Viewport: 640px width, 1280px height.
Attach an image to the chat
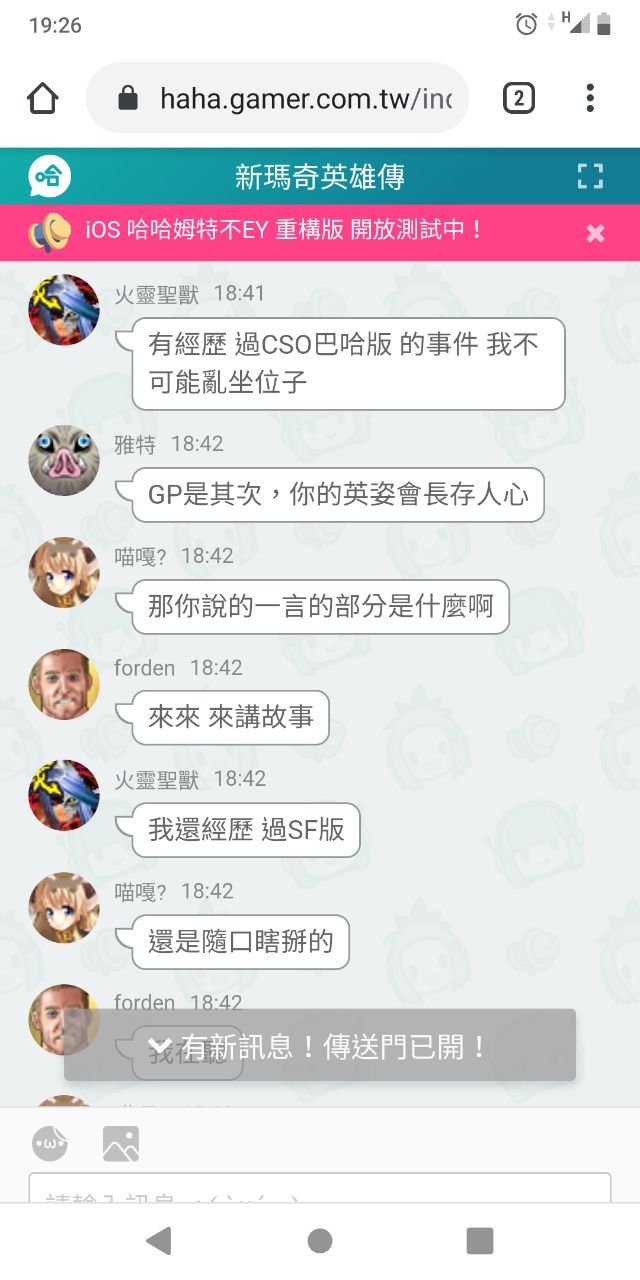pos(121,1143)
